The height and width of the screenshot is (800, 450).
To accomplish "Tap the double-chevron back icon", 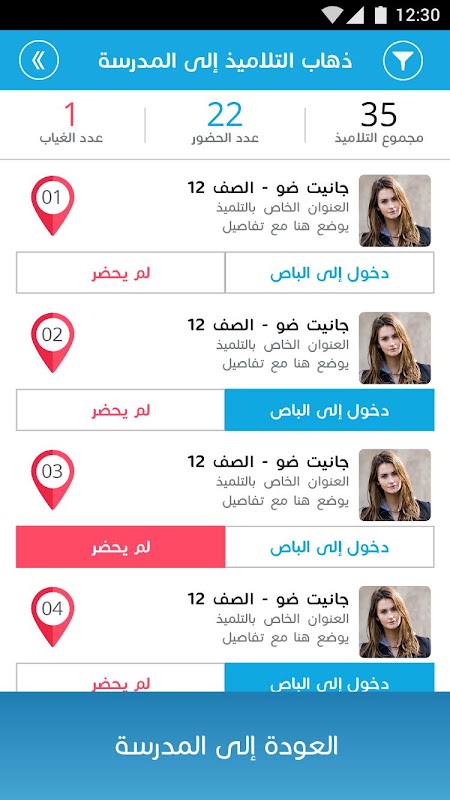I will (x=39, y=60).
